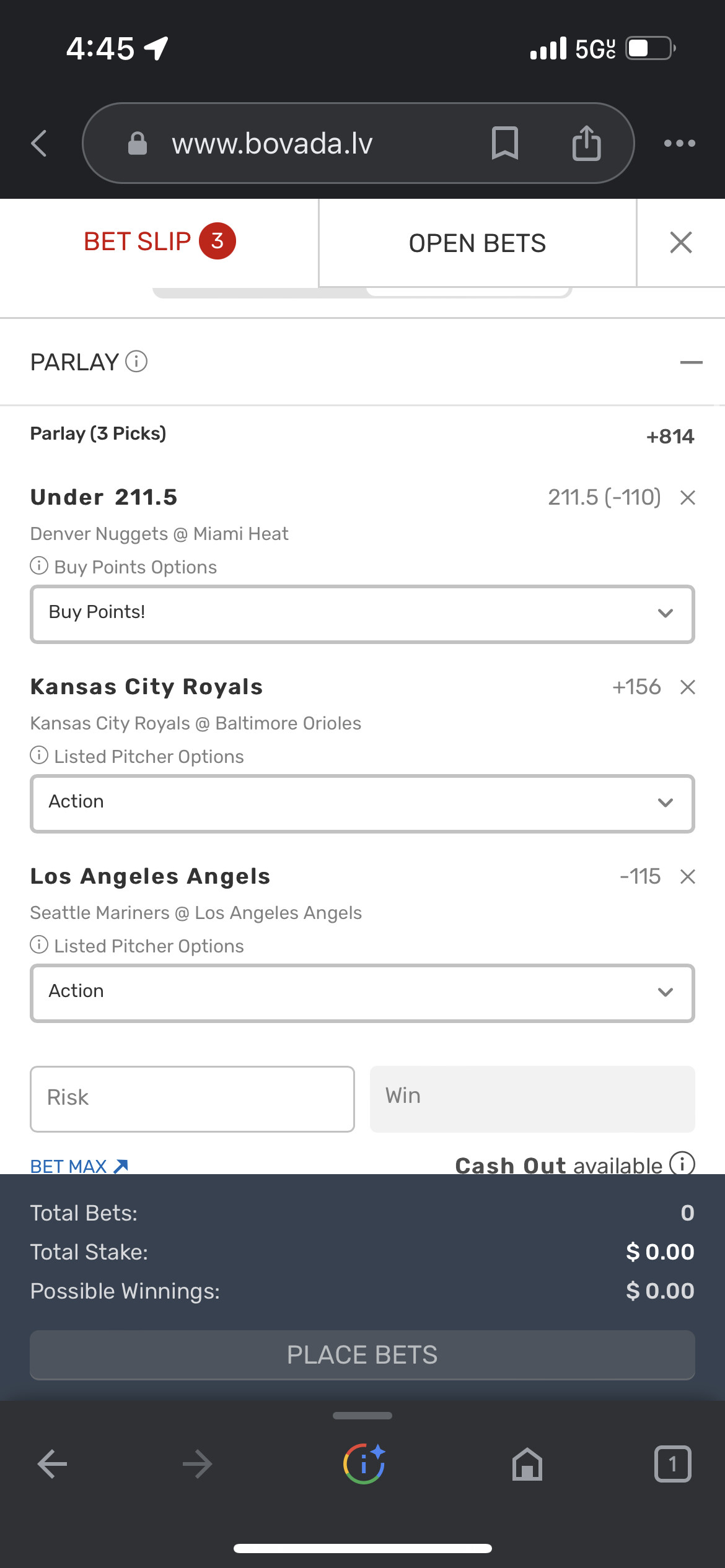Bookmark the bovada.lv page
Screen dimensions: 725x1568
pos(504,143)
